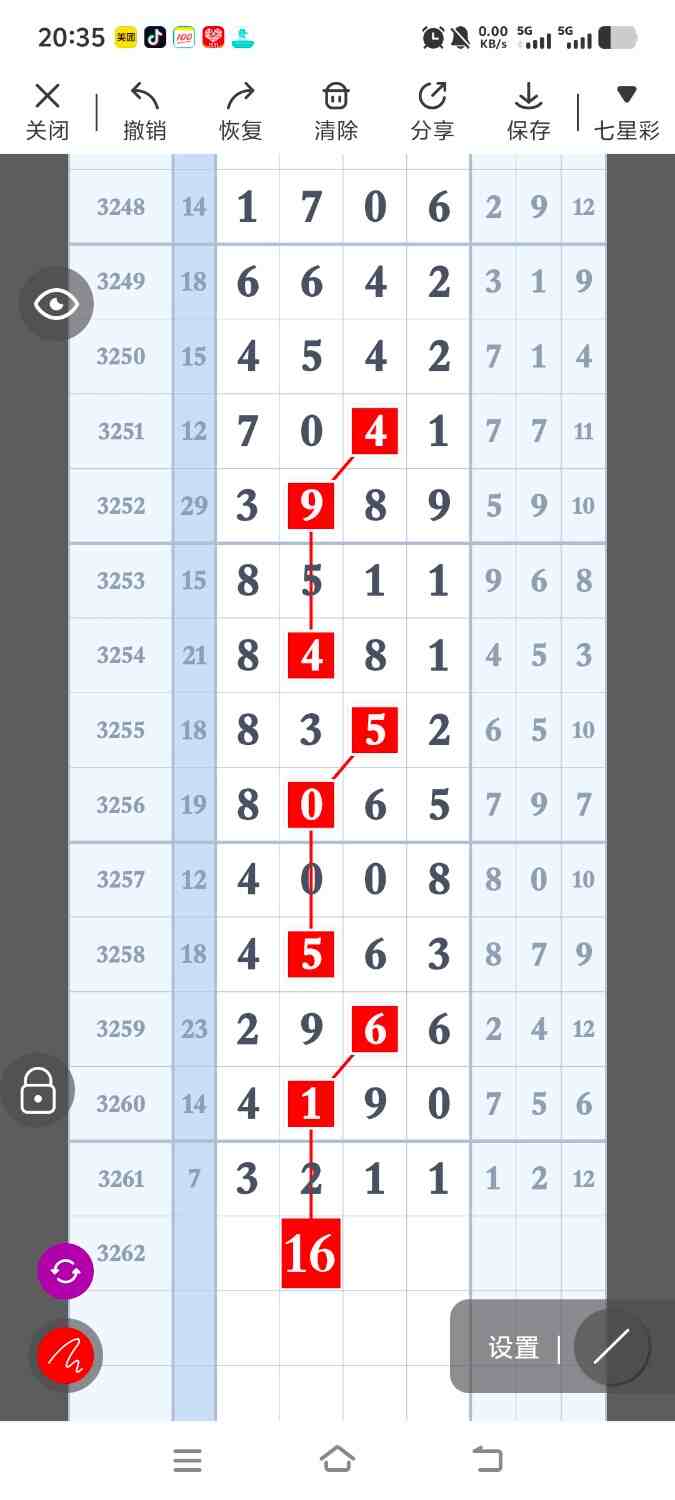The height and width of the screenshot is (1500, 675).
Task: Go to the home screen
Action: click(337, 1460)
